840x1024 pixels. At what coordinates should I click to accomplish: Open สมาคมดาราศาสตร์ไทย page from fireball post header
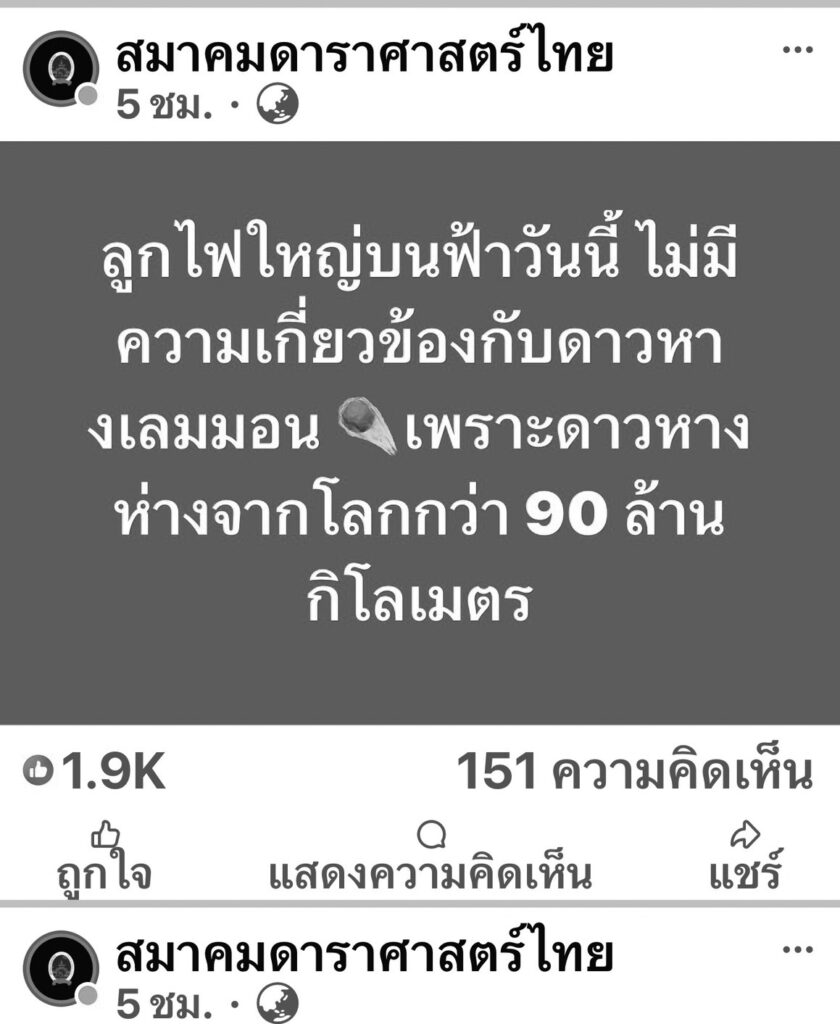click(x=364, y=58)
